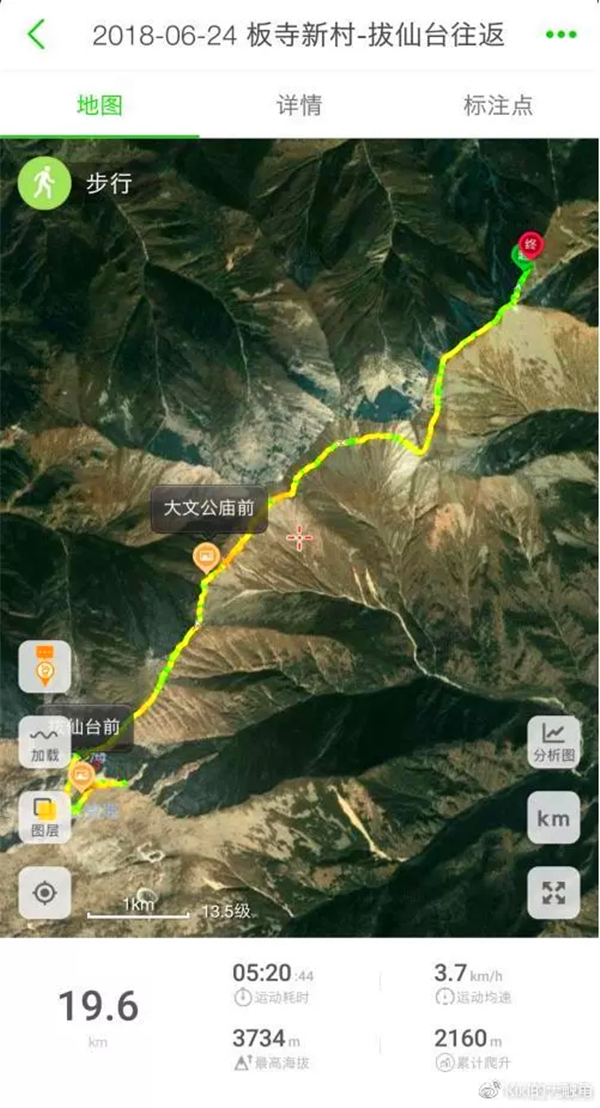Image resolution: width=600 pixels, height=1108 pixels.
Task: Toggle the km distance markers button
Action: pos(553,818)
